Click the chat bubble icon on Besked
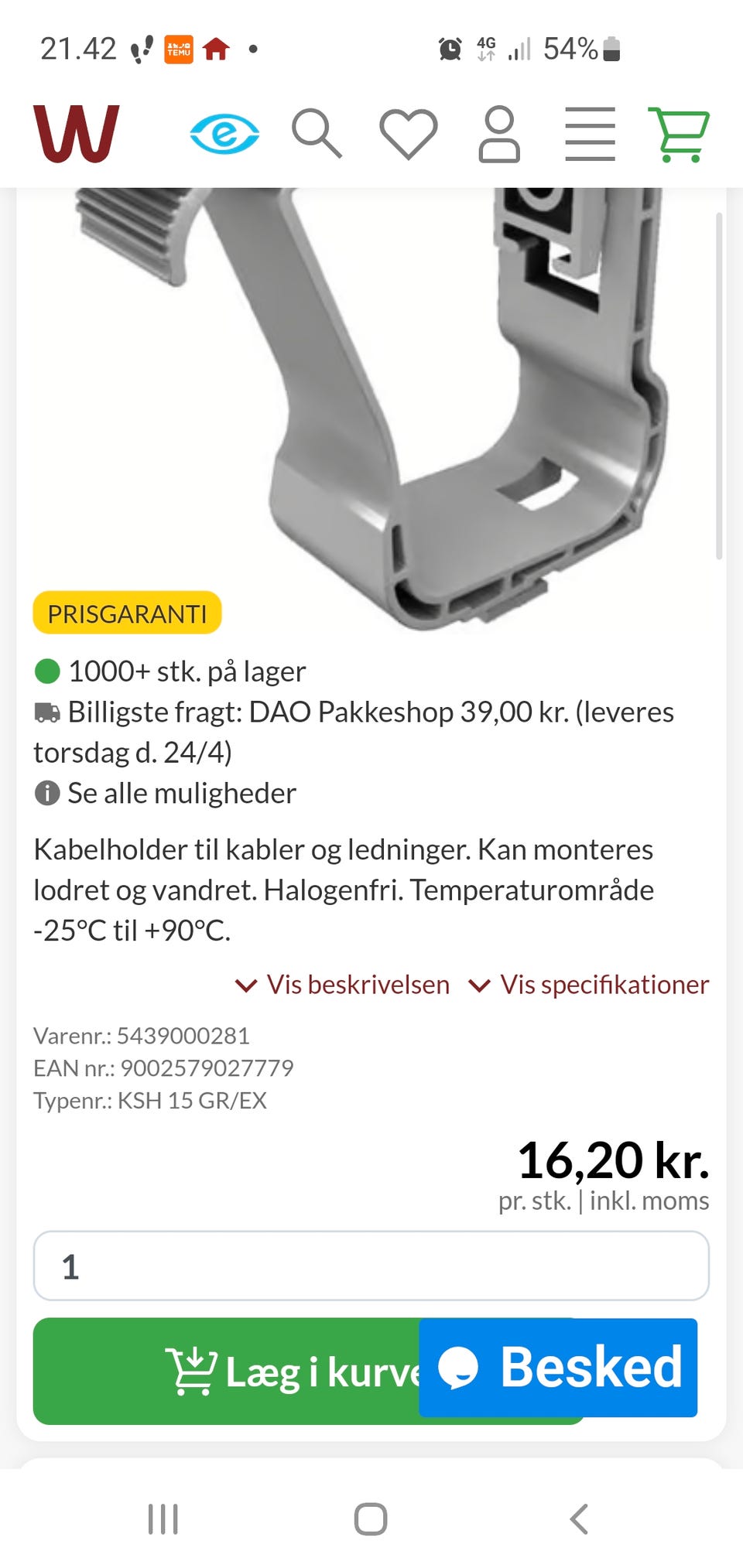Viewport: 743px width, 1568px height. pyautogui.click(x=461, y=1369)
